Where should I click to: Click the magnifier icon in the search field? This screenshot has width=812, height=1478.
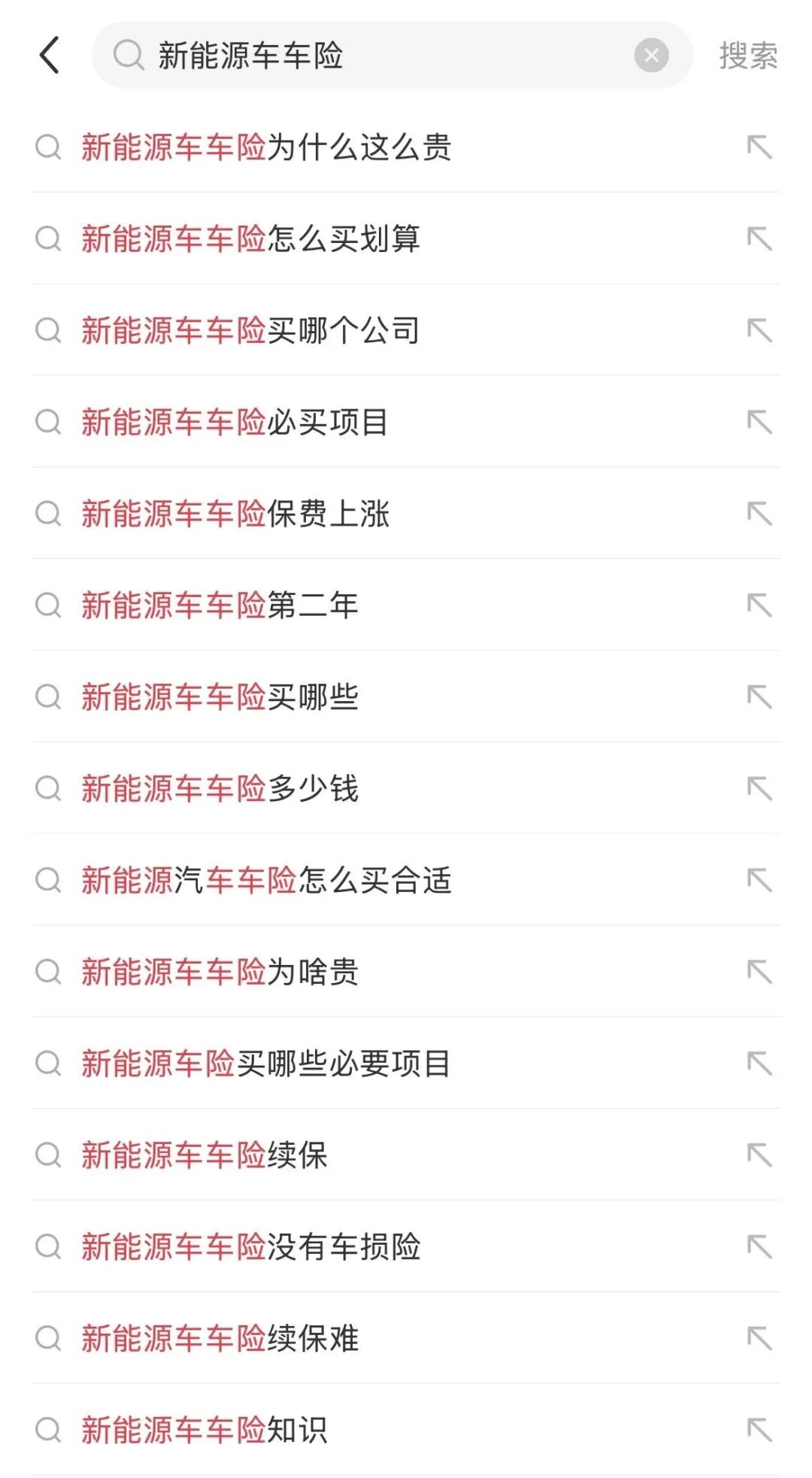click(x=129, y=54)
